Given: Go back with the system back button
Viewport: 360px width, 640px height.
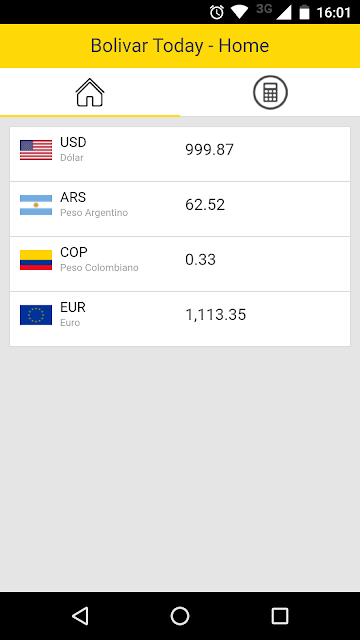Looking at the screenshot, I should tap(80, 616).
